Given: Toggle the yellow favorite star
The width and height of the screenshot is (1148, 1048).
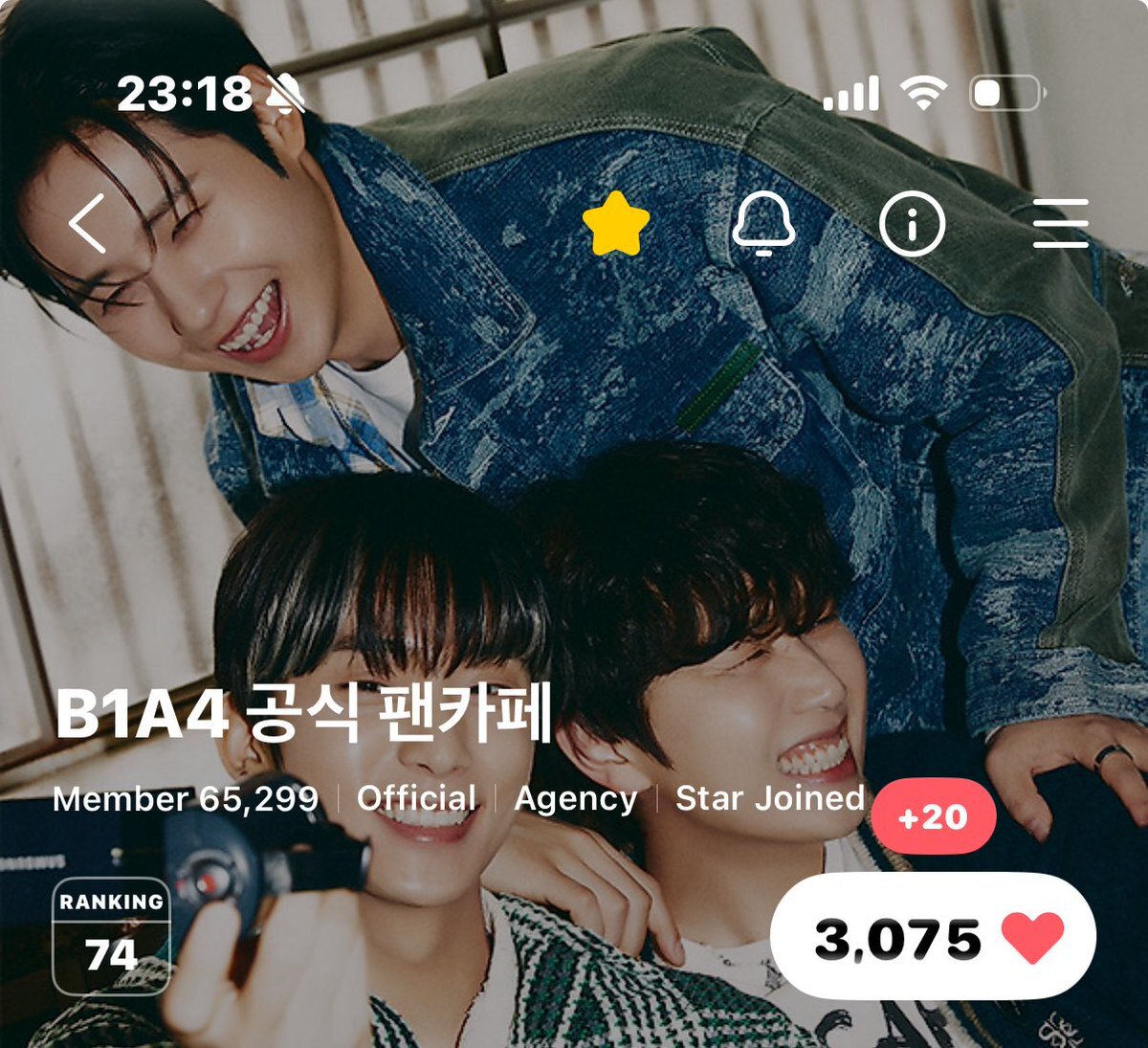Looking at the screenshot, I should [615, 224].
